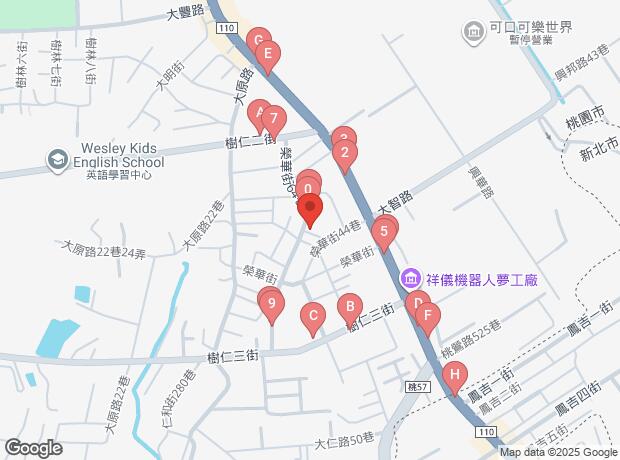
Task: Tap the map pin numbered 5
Action: point(383,234)
